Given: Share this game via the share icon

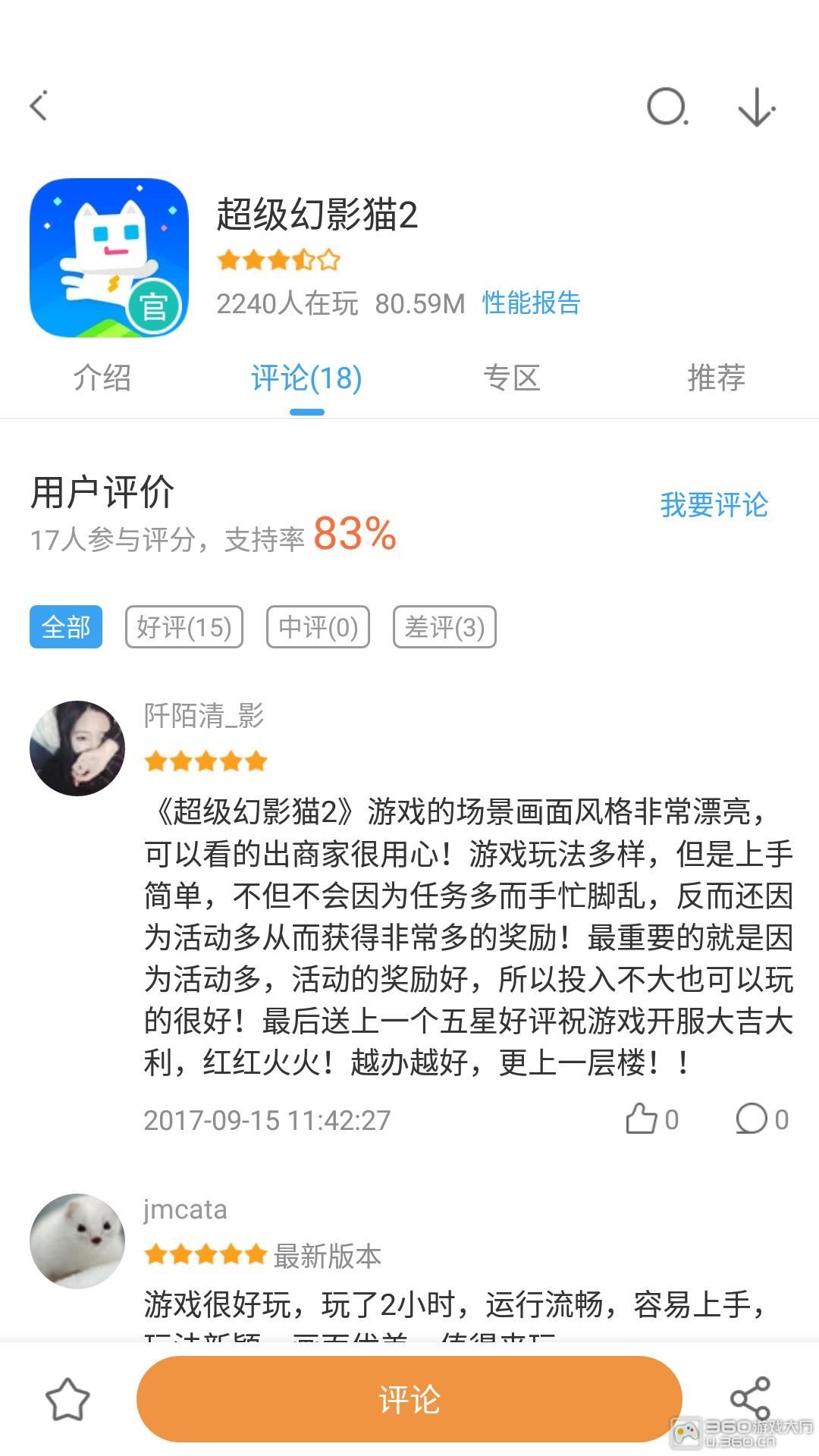Looking at the screenshot, I should (x=749, y=1400).
